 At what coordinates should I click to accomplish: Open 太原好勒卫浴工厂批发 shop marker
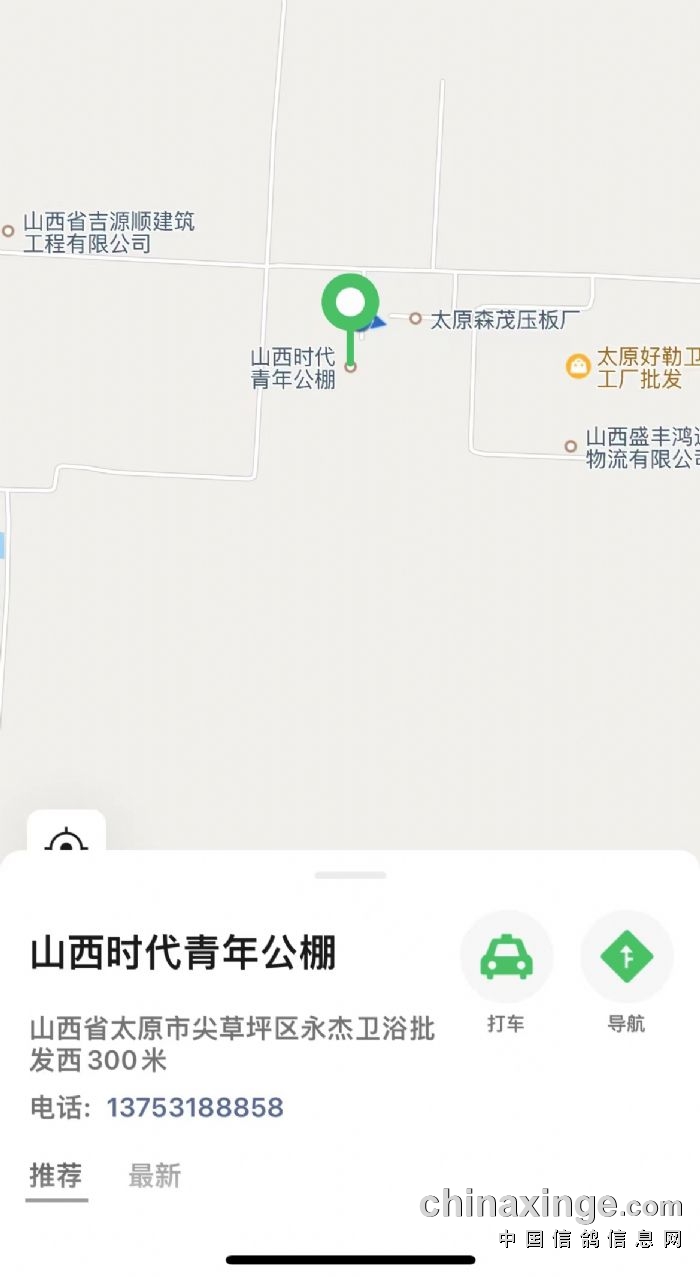coord(578,366)
